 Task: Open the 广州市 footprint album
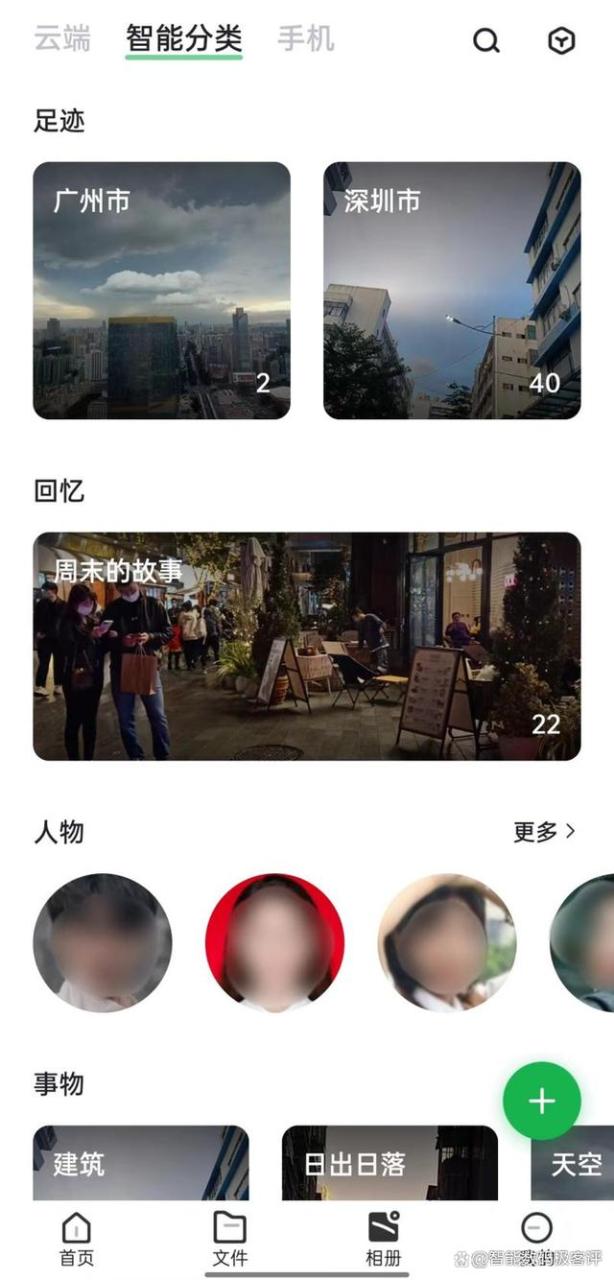coord(161,290)
